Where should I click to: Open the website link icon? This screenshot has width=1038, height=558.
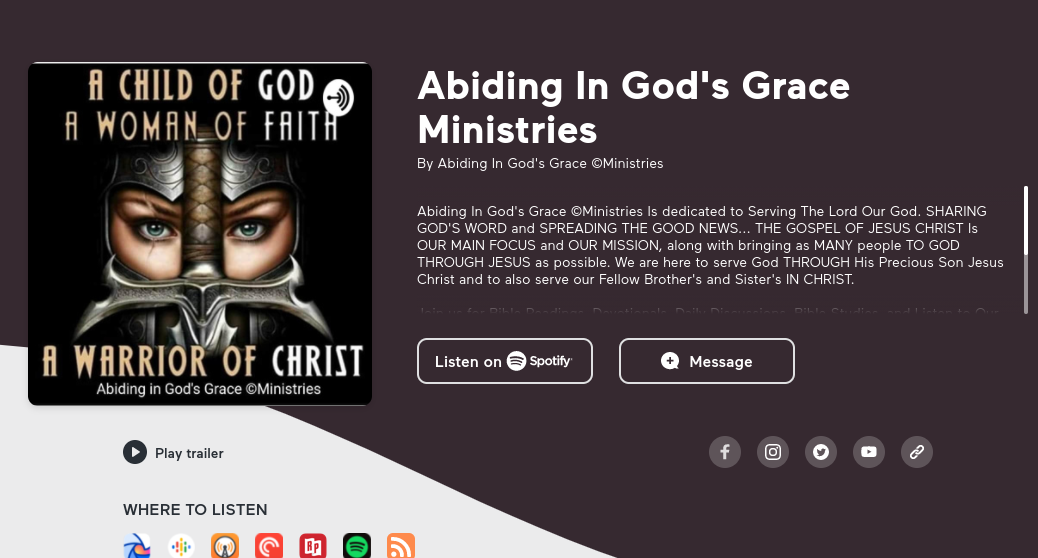(x=917, y=452)
